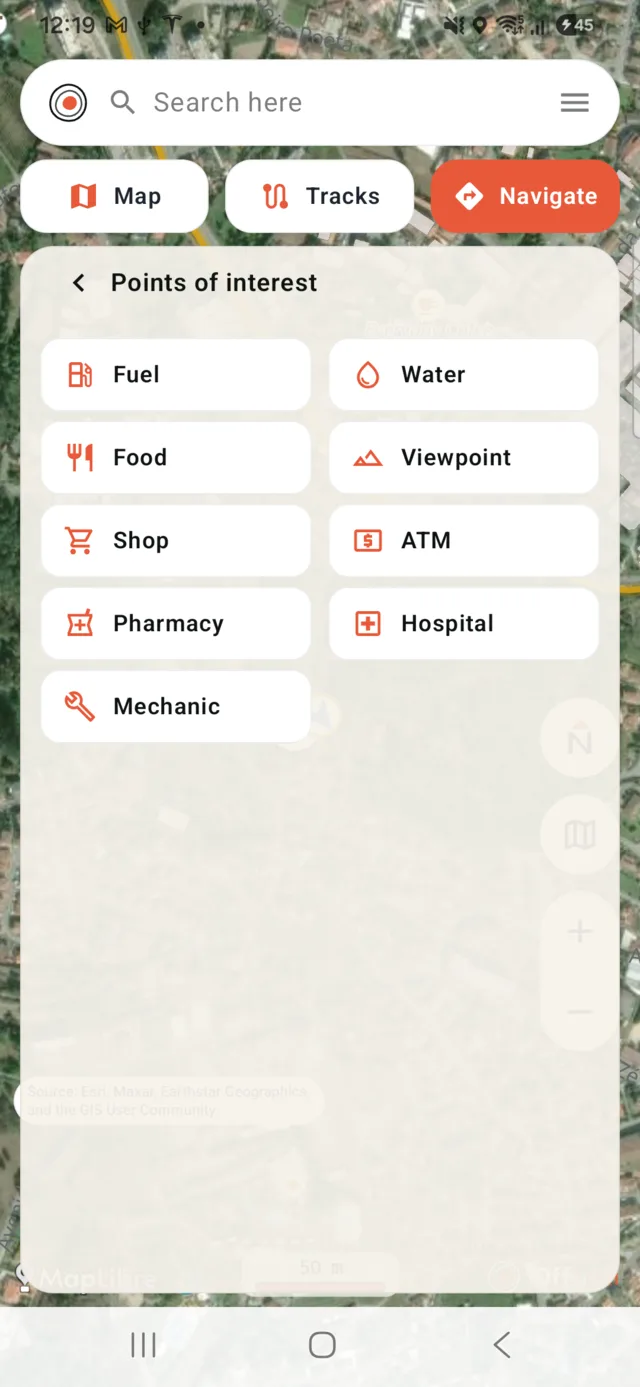Choose Food points of interest
This screenshot has width=640, height=1387.
[x=176, y=457]
